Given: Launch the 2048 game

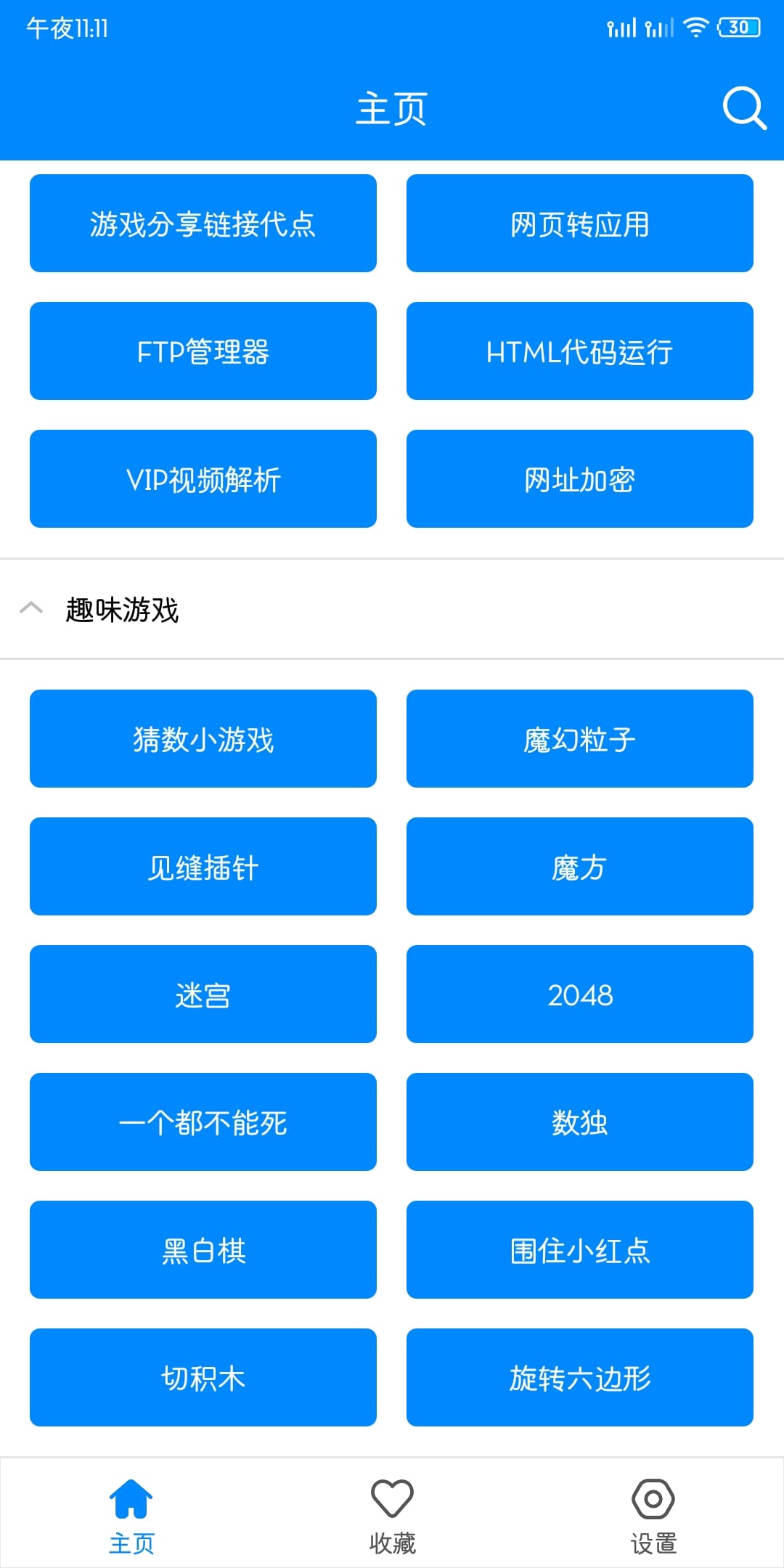Looking at the screenshot, I should click(580, 995).
